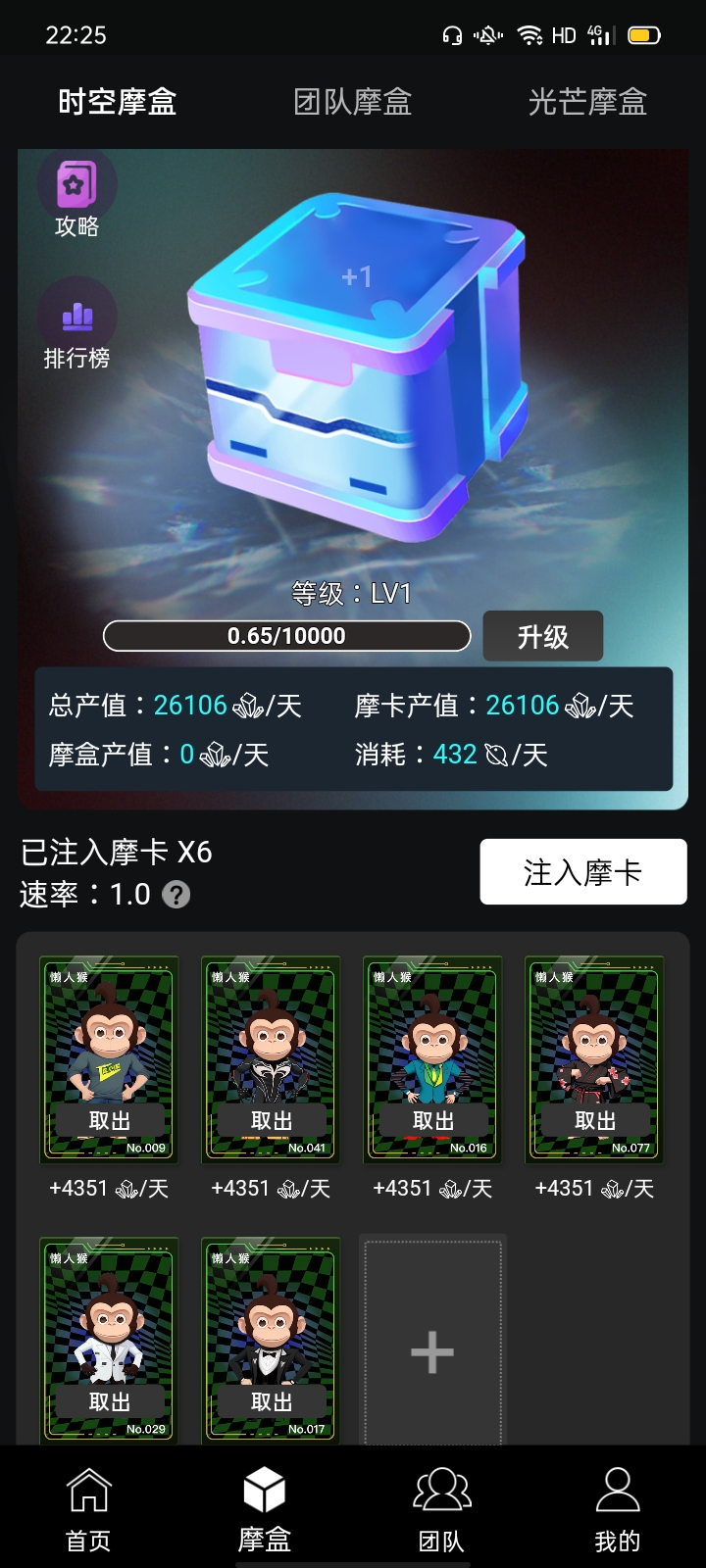The image size is (706, 1568).
Task: Take out card No.017 with 取出
Action: click(x=271, y=1401)
